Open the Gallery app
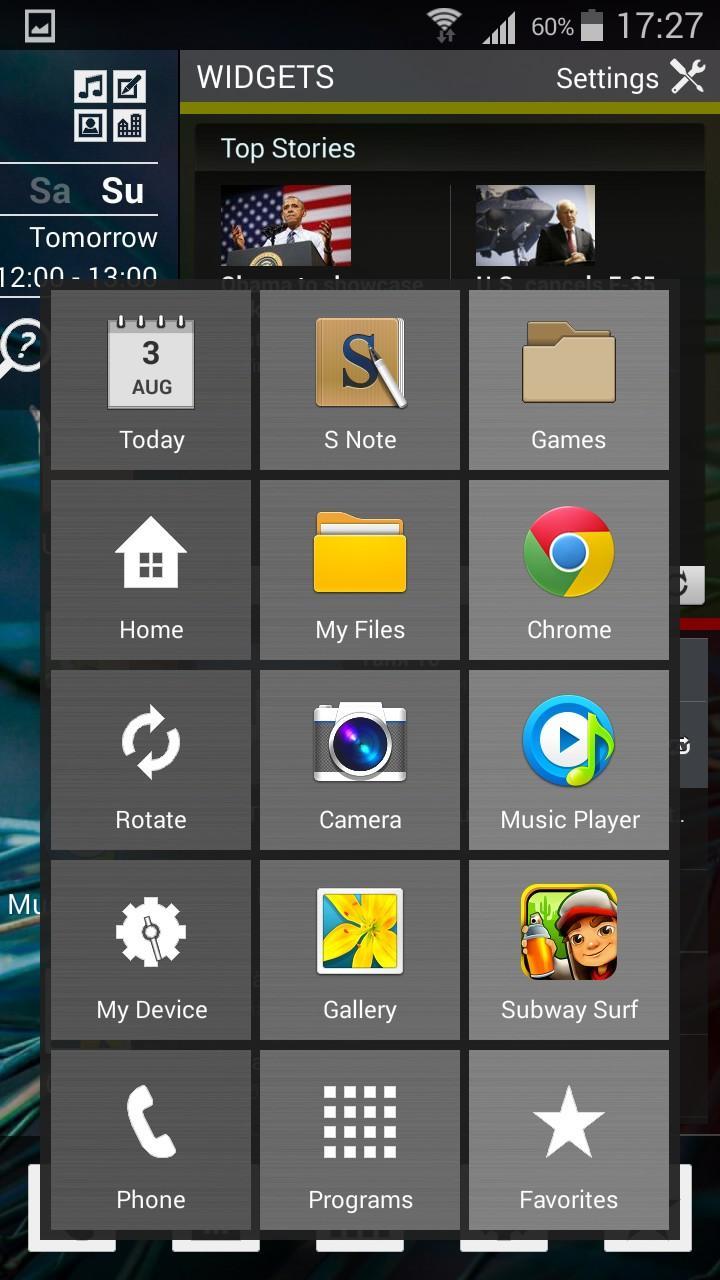720x1280 pixels. 360,950
